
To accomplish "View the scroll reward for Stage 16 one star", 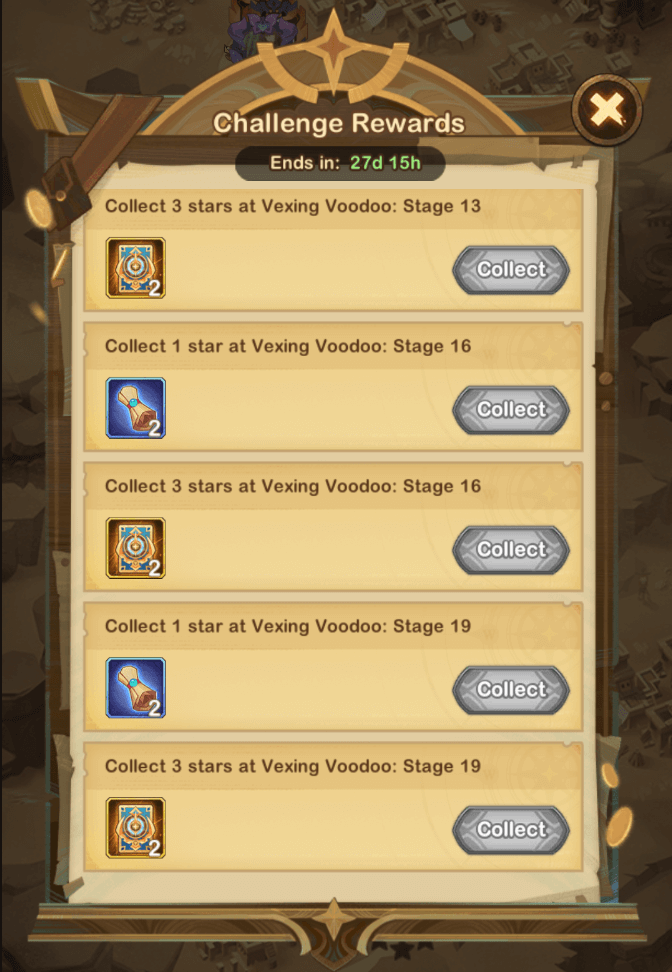I will tap(136, 408).
